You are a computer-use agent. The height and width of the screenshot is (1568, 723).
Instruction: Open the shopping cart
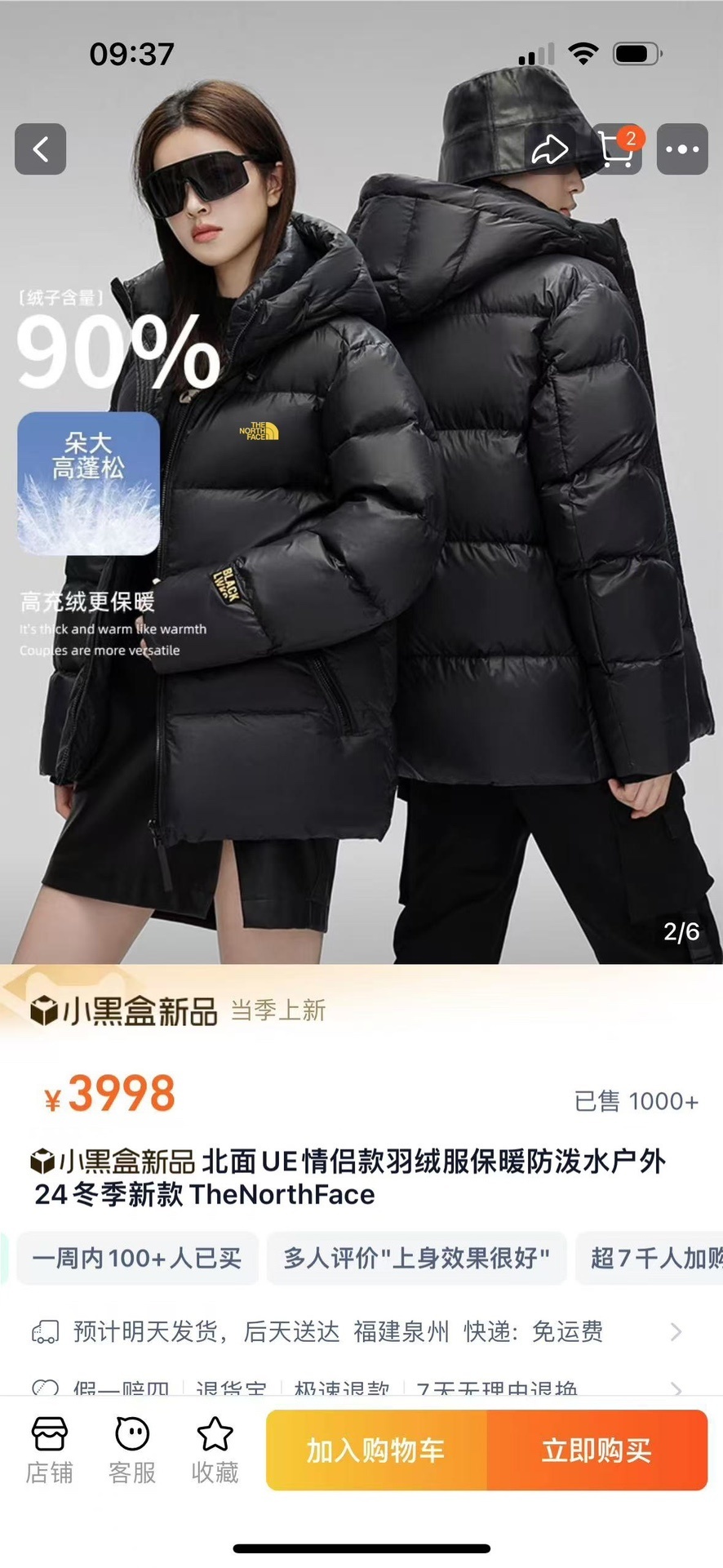[616, 149]
